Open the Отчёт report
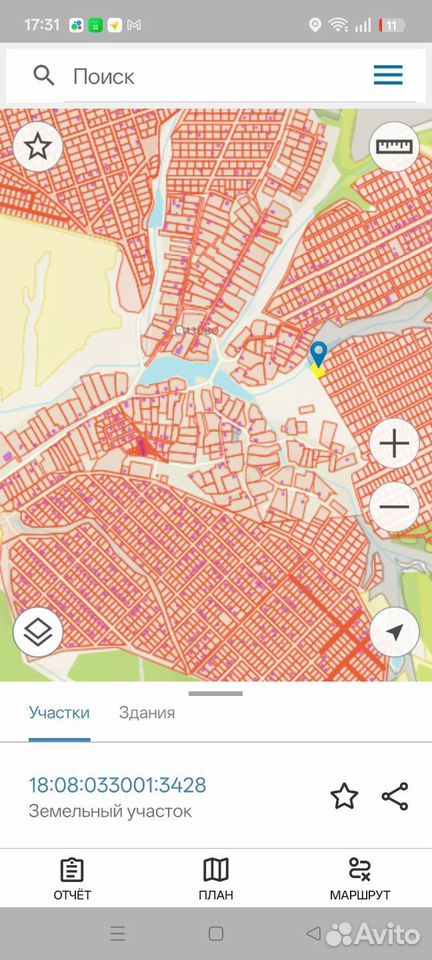The image size is (432, 960). [x=72, y=879]
